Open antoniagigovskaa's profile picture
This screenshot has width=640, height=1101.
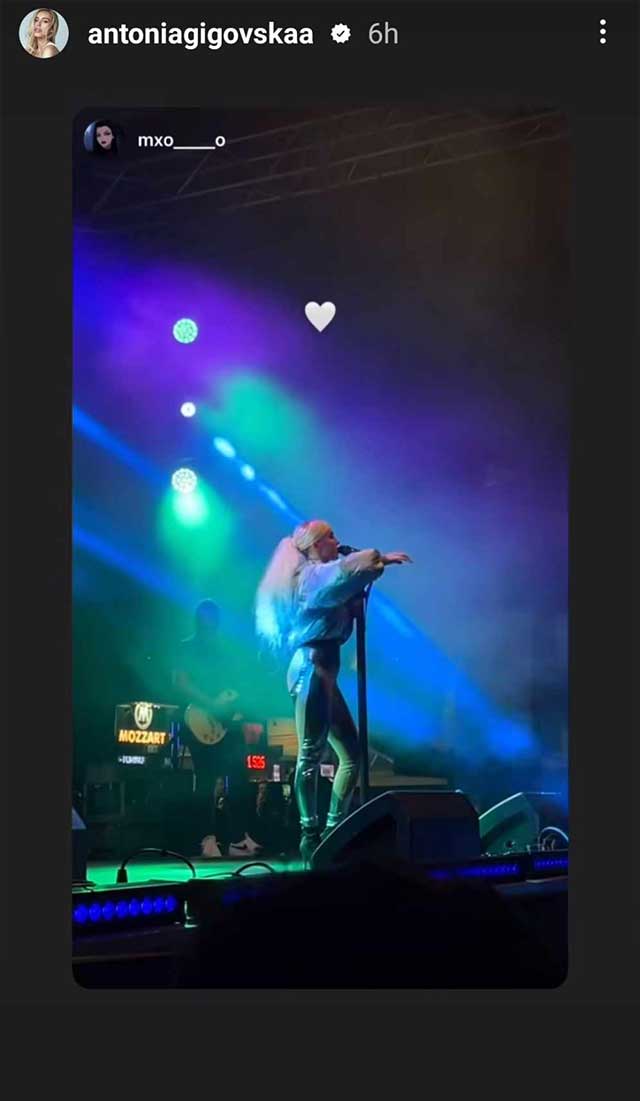pyautogui.click(x=44, y=33)
